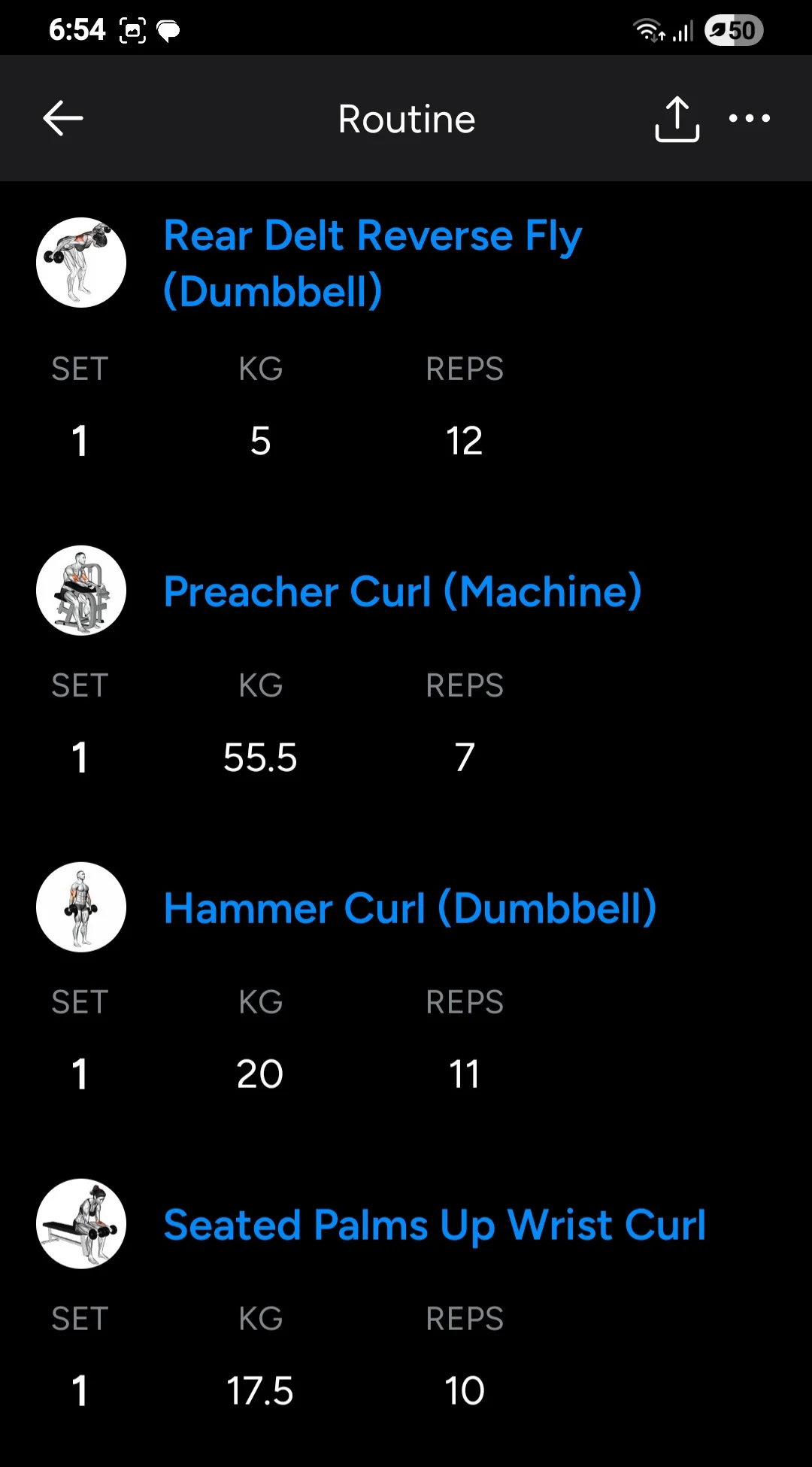Go back from the Routine screen
The image size is (812, 1467).
pyautogui.click(x=63, y=119)
